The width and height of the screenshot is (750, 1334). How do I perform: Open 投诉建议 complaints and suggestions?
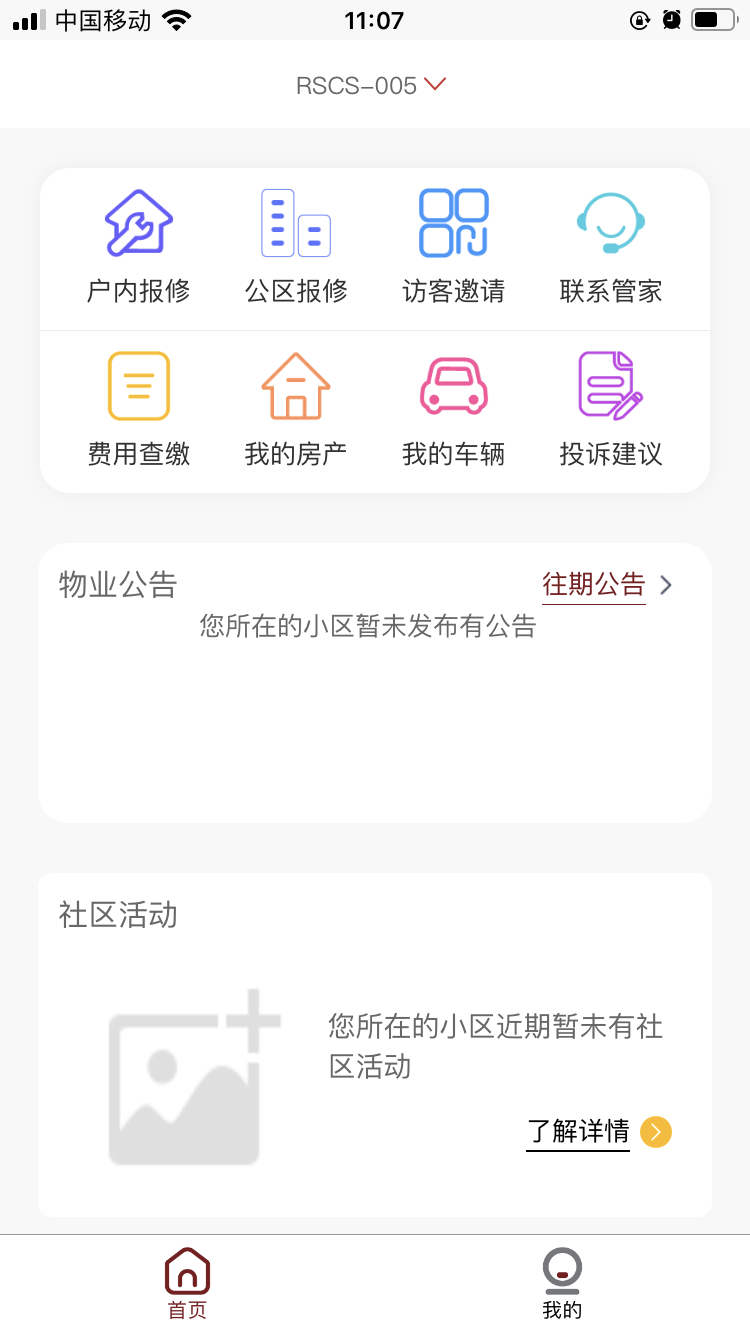pos(611,410)
